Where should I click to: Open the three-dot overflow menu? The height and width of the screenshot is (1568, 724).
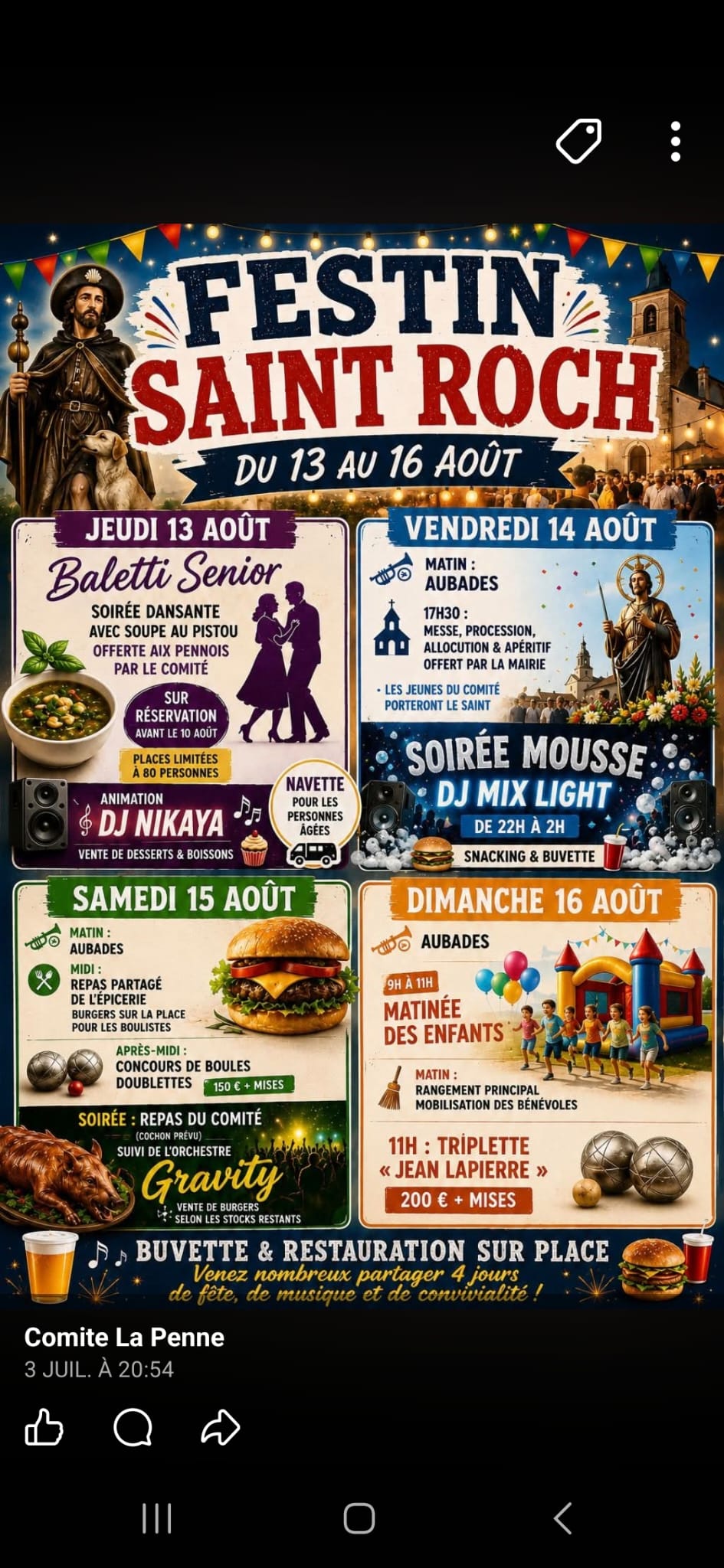pos(675,141)
